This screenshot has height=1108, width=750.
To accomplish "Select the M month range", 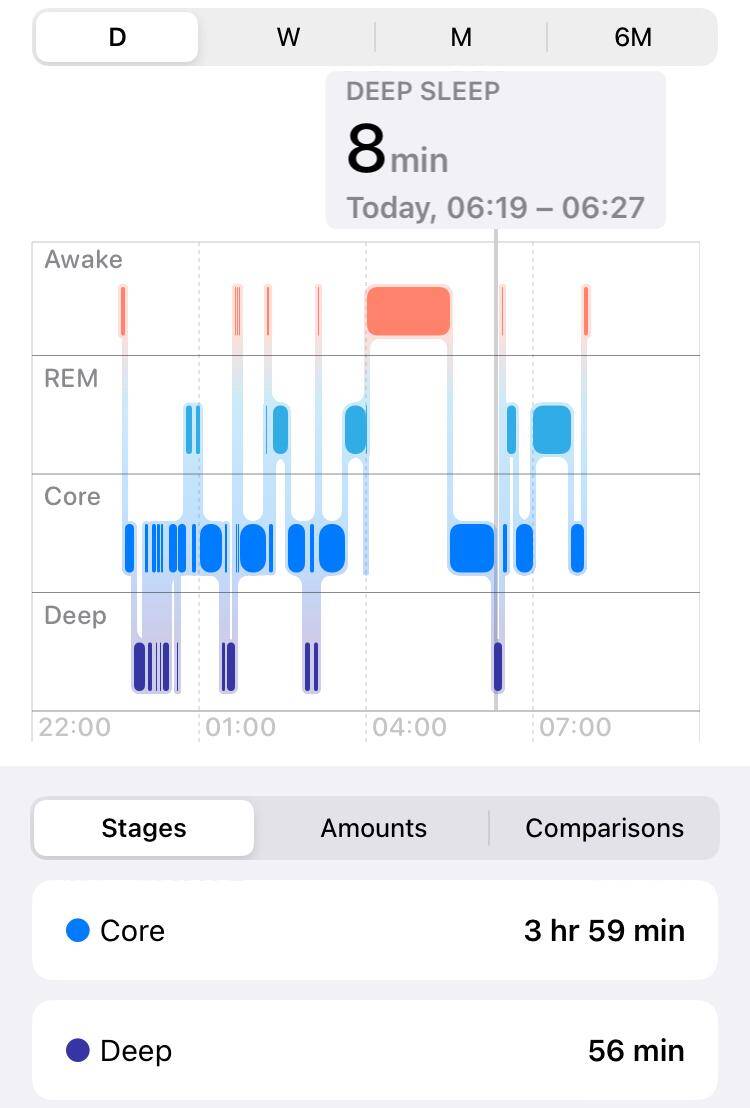I will pos(461,38).
